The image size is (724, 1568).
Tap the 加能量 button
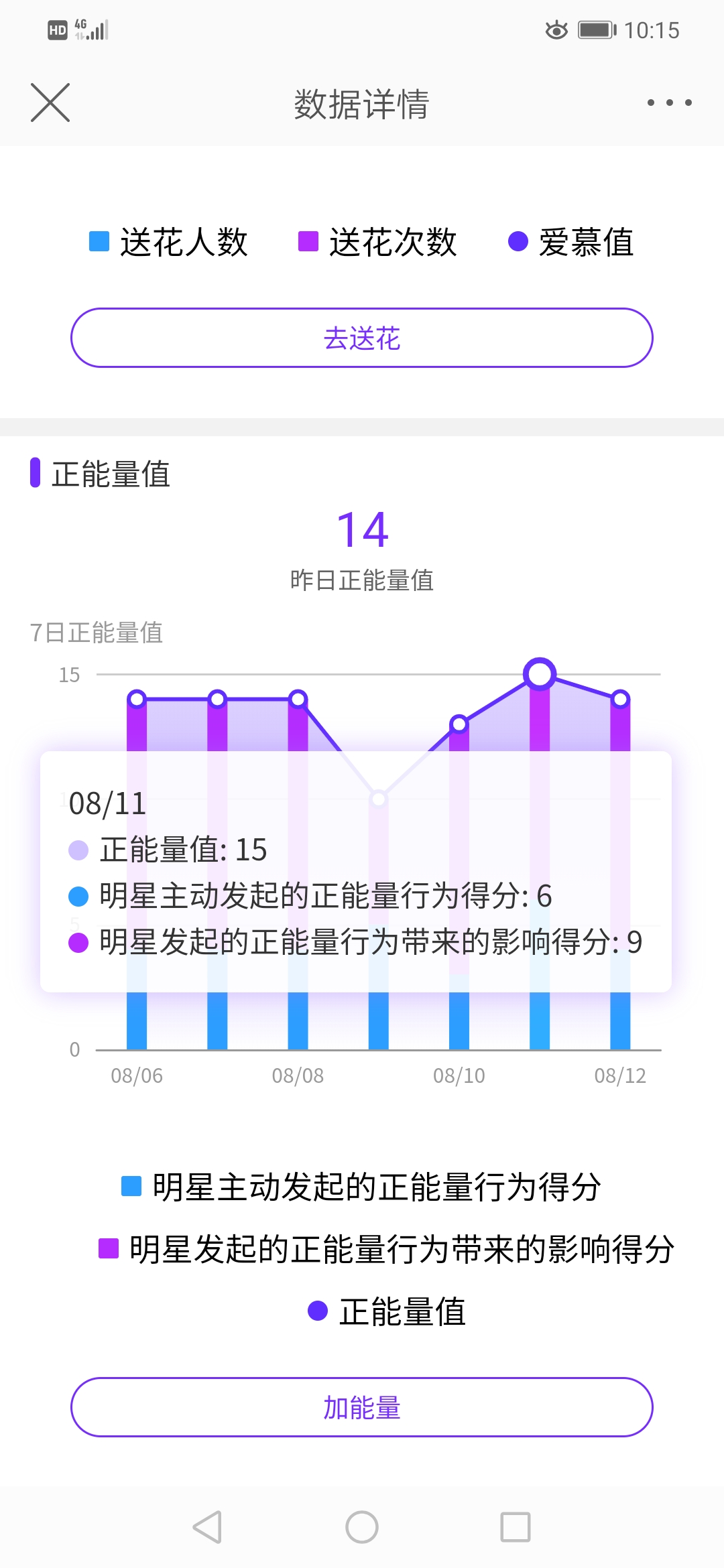click(x=362, y=1407)
